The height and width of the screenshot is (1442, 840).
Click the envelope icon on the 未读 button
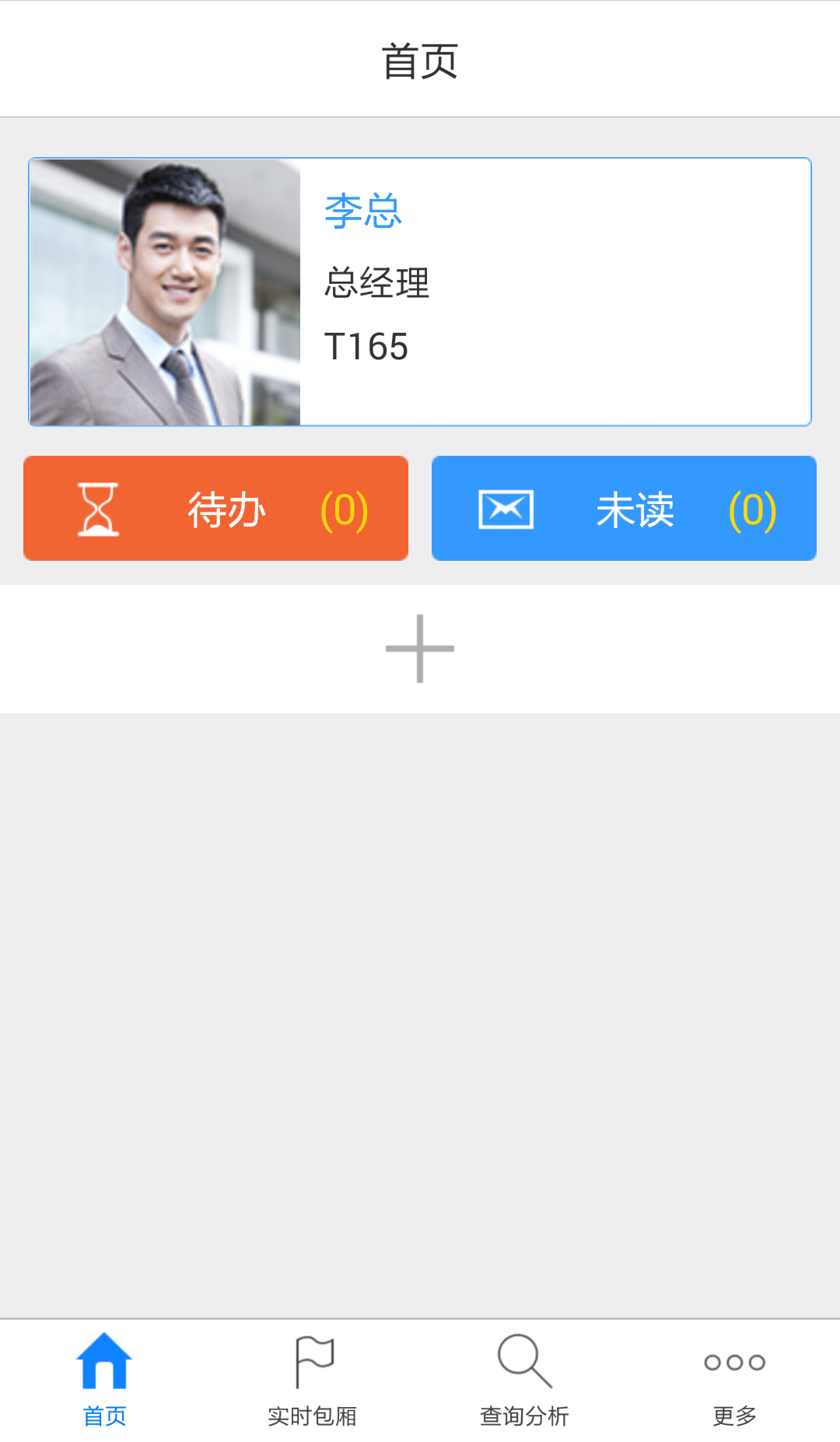(x=506, y=508)
